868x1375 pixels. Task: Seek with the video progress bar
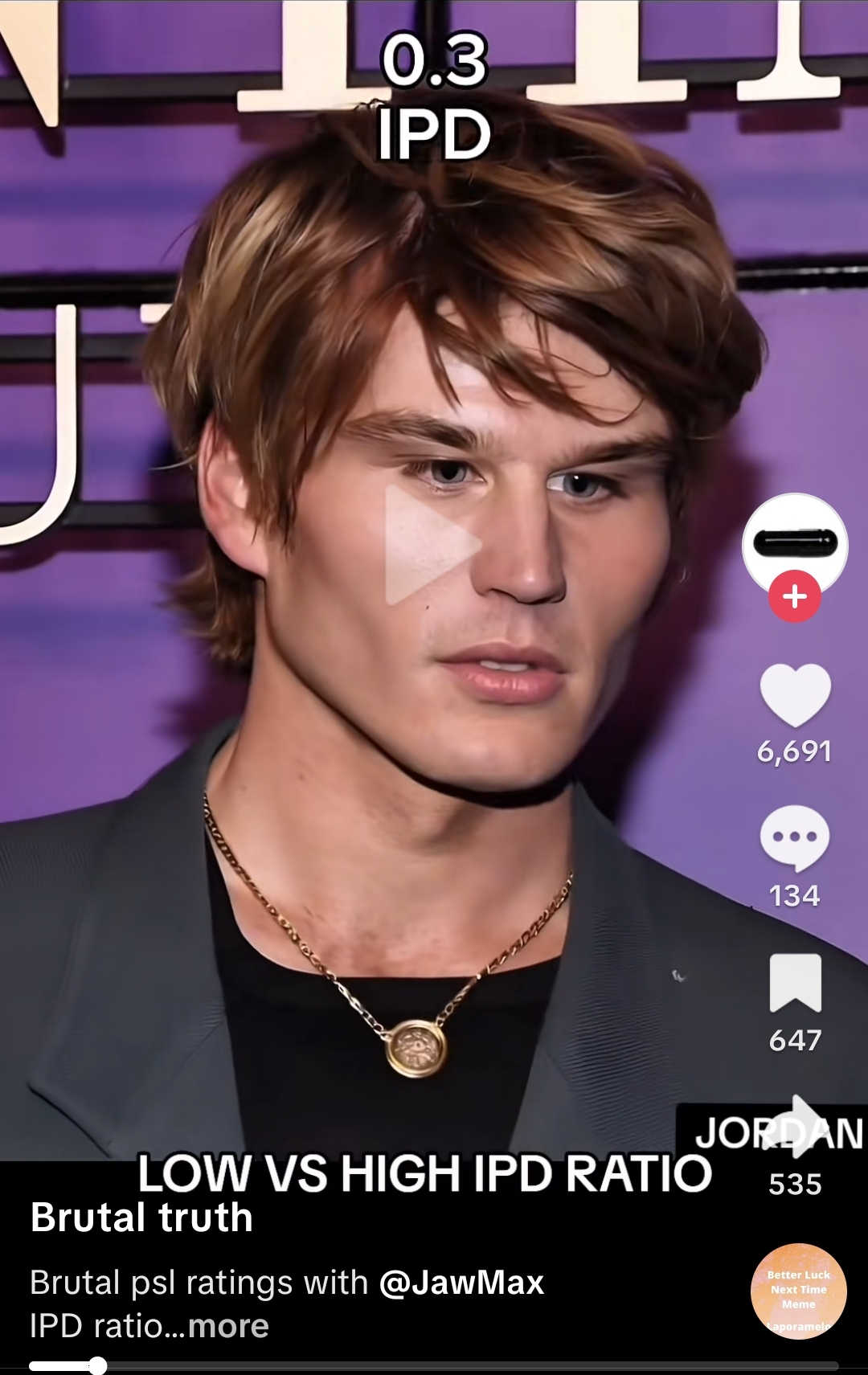click(434, 1365)
